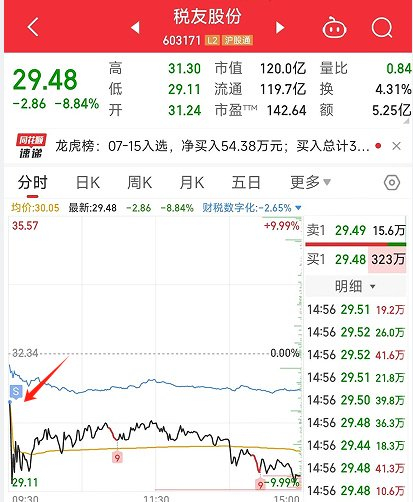
Task: Go back using the top-left arrow
Action: tap(33, 27)
